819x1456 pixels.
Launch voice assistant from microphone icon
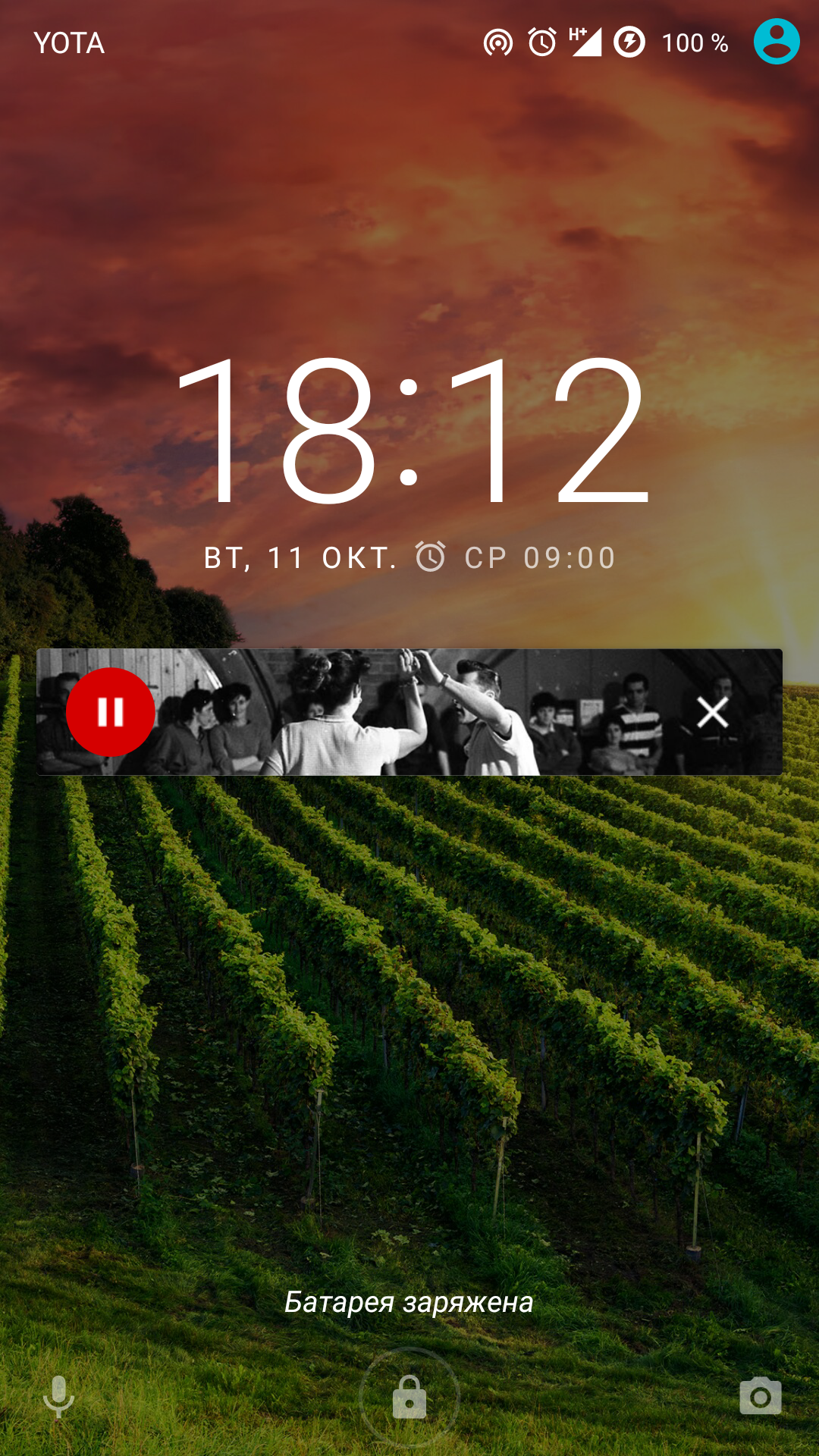click(58, 1396)
